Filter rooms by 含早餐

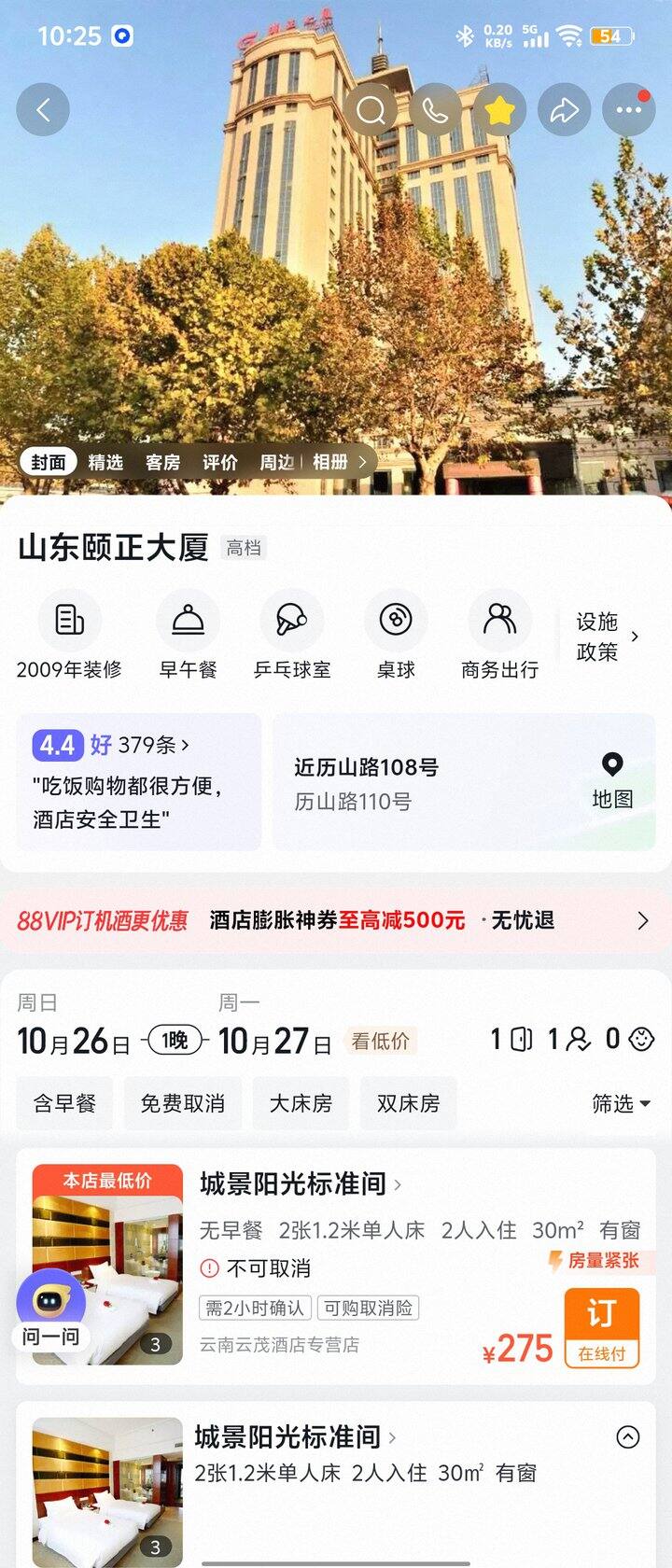(x=64, y=1103)
